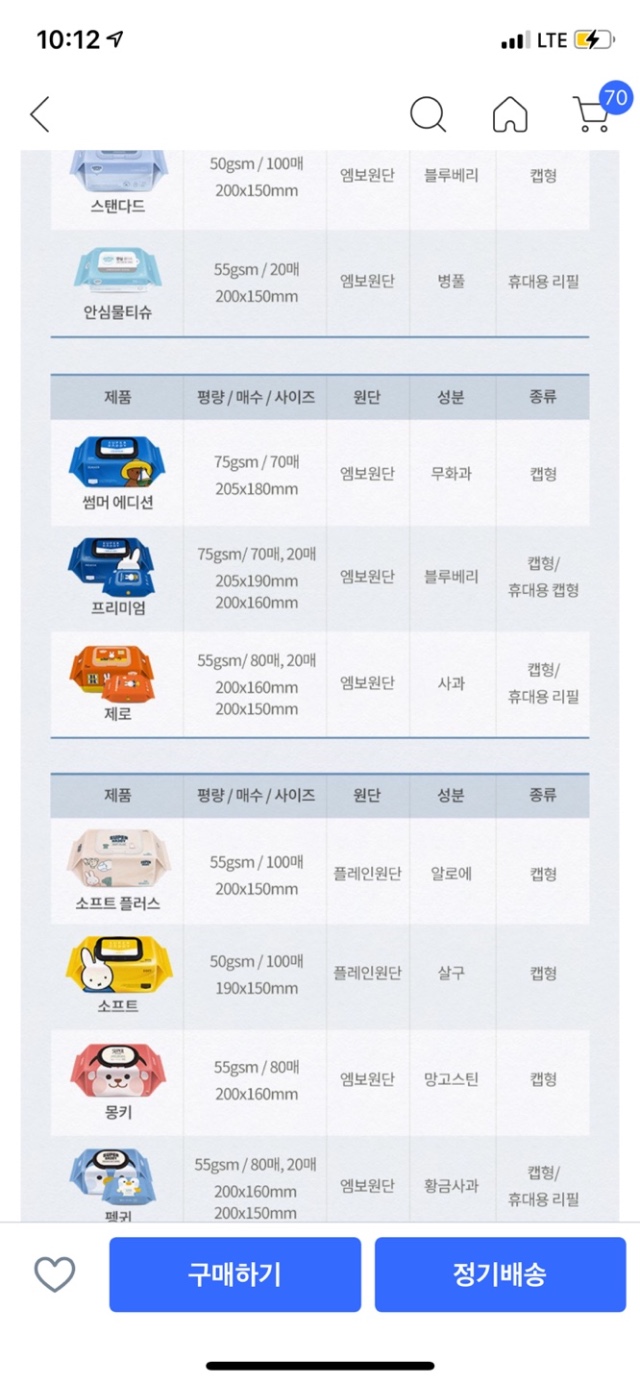Open the shopping cart
The width and height of the screenshot is (640, 1384).
tap(592, 115)
